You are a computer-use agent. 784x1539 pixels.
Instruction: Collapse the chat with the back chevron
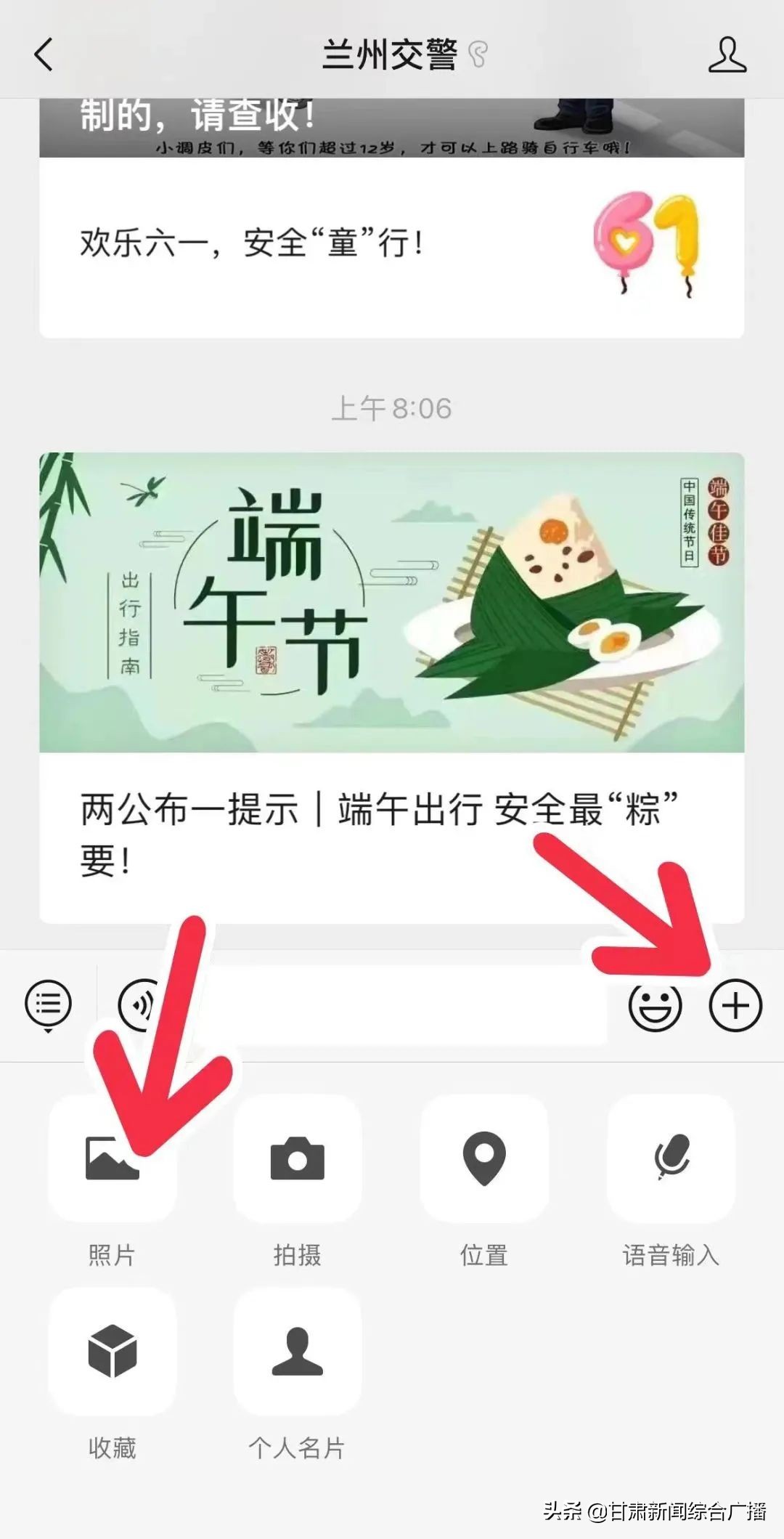coord(41,54)
